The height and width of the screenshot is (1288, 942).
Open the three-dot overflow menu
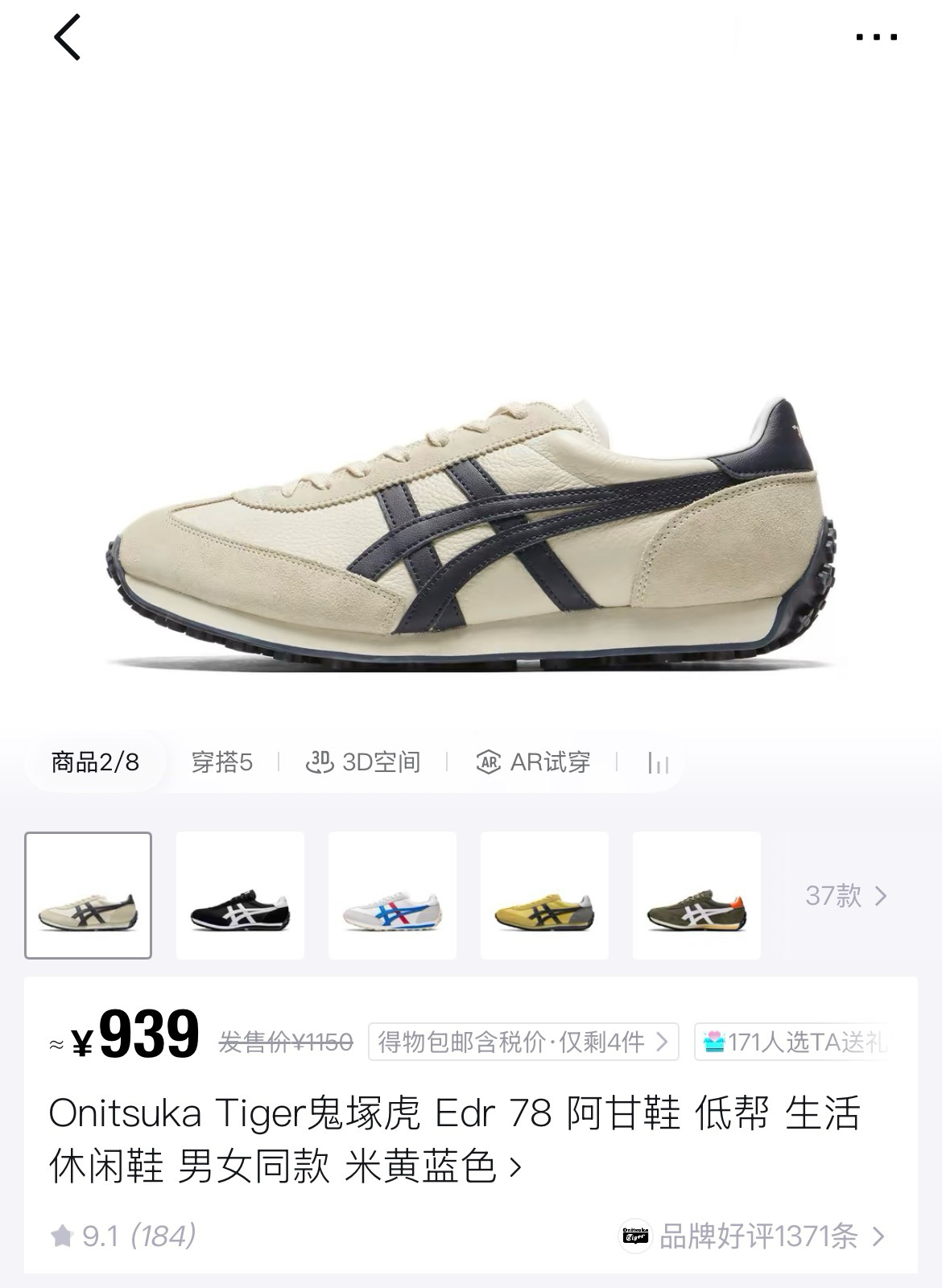[876, 37]
